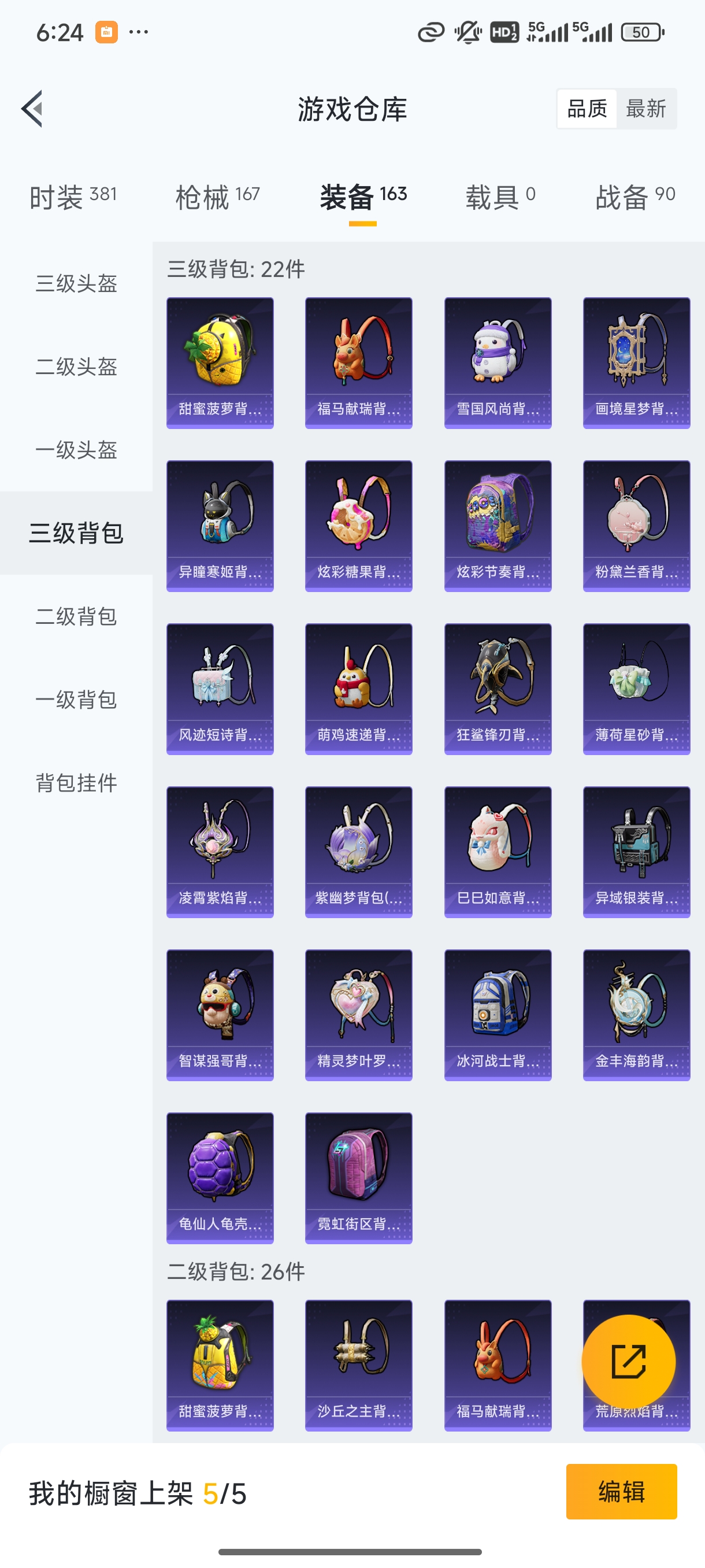Open the 沙丘之主 backpack item
705x1568 pixels.
pyautogui.click(x=358, y=1365)
